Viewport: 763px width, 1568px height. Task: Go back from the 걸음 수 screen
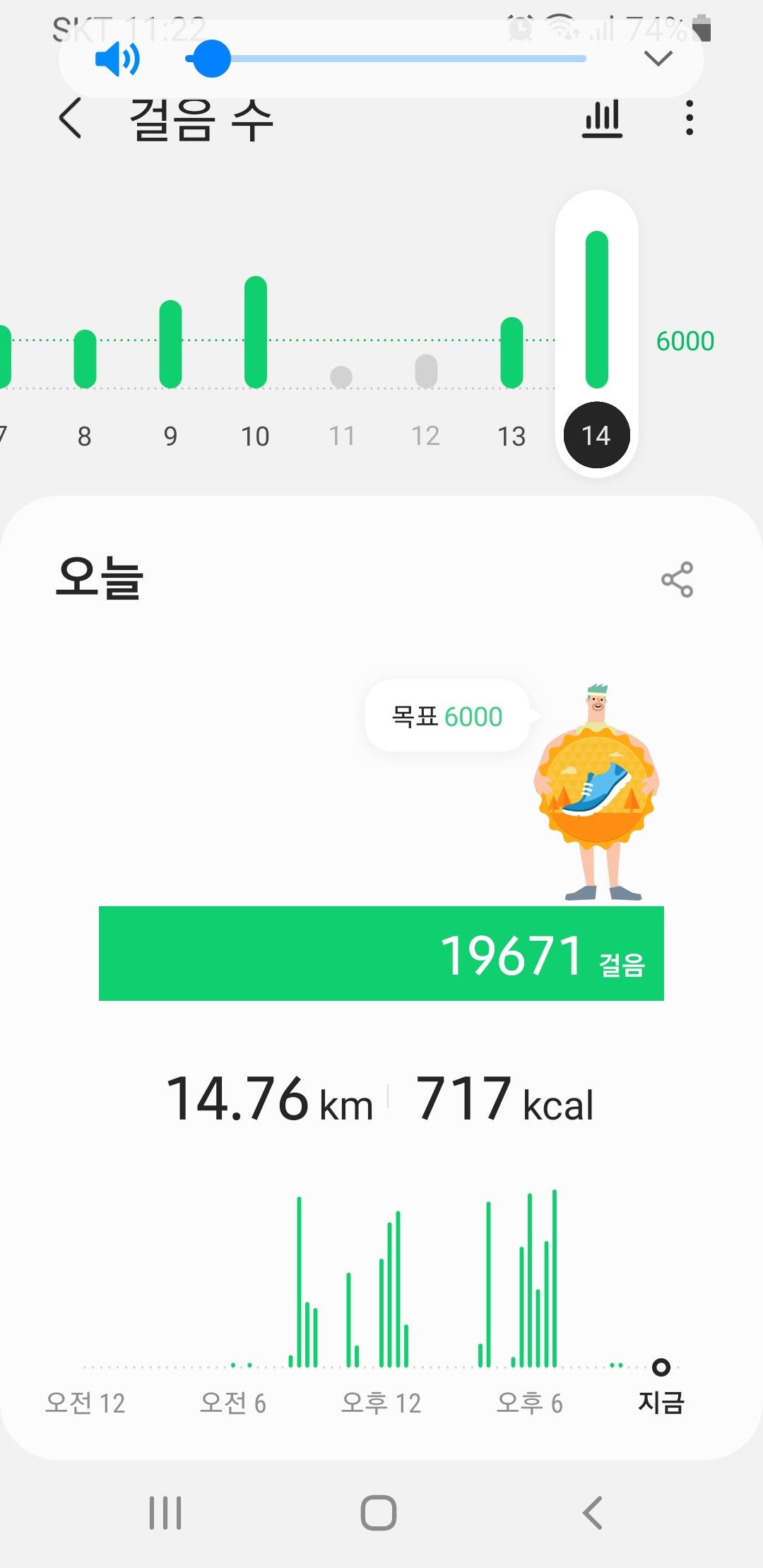pos(70,118)
